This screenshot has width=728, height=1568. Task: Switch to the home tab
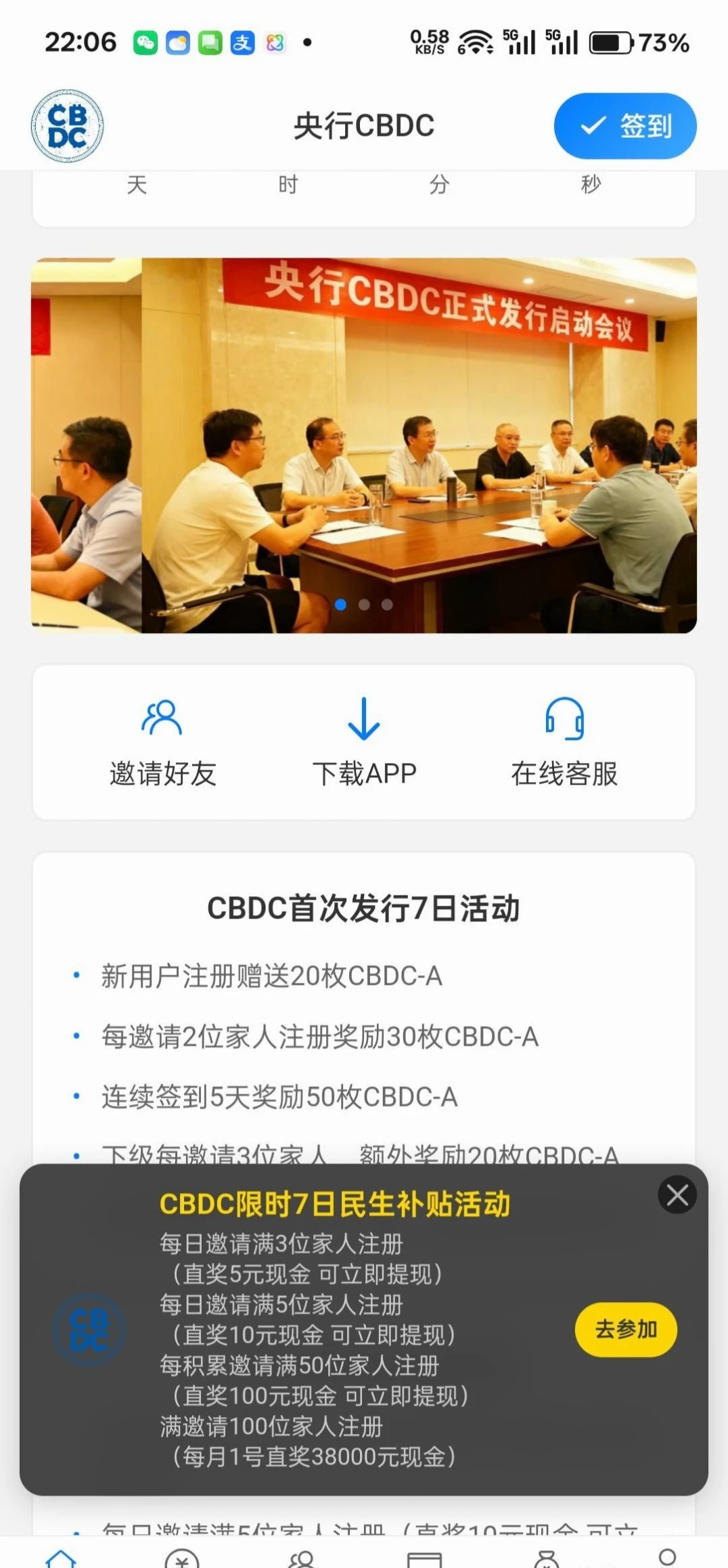(x=61, y=1557)
